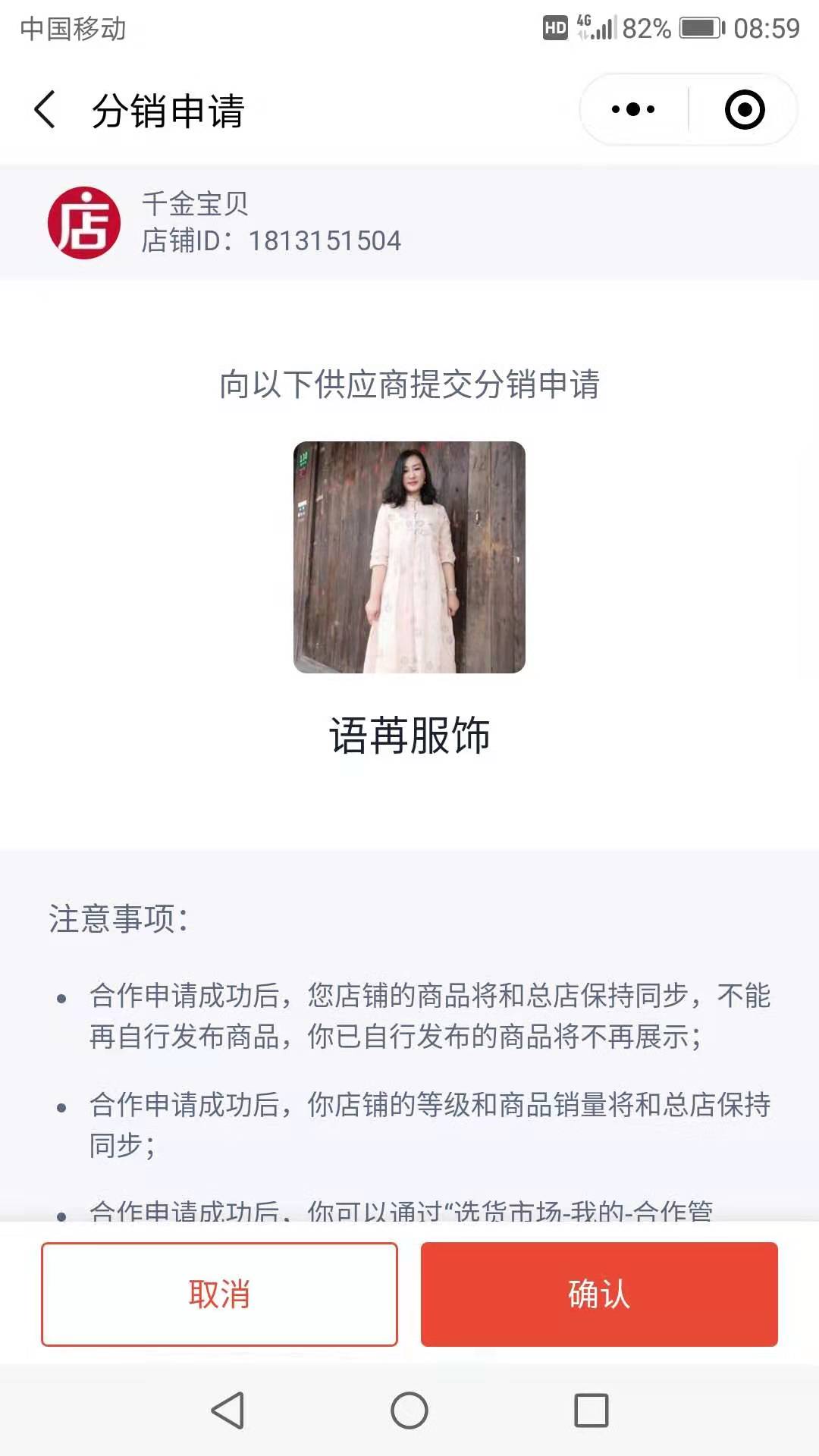This screenshot has width=819, height=1456.
Task: Tap the 确认 confirmation button
Action: click(x=598, y=1293)
